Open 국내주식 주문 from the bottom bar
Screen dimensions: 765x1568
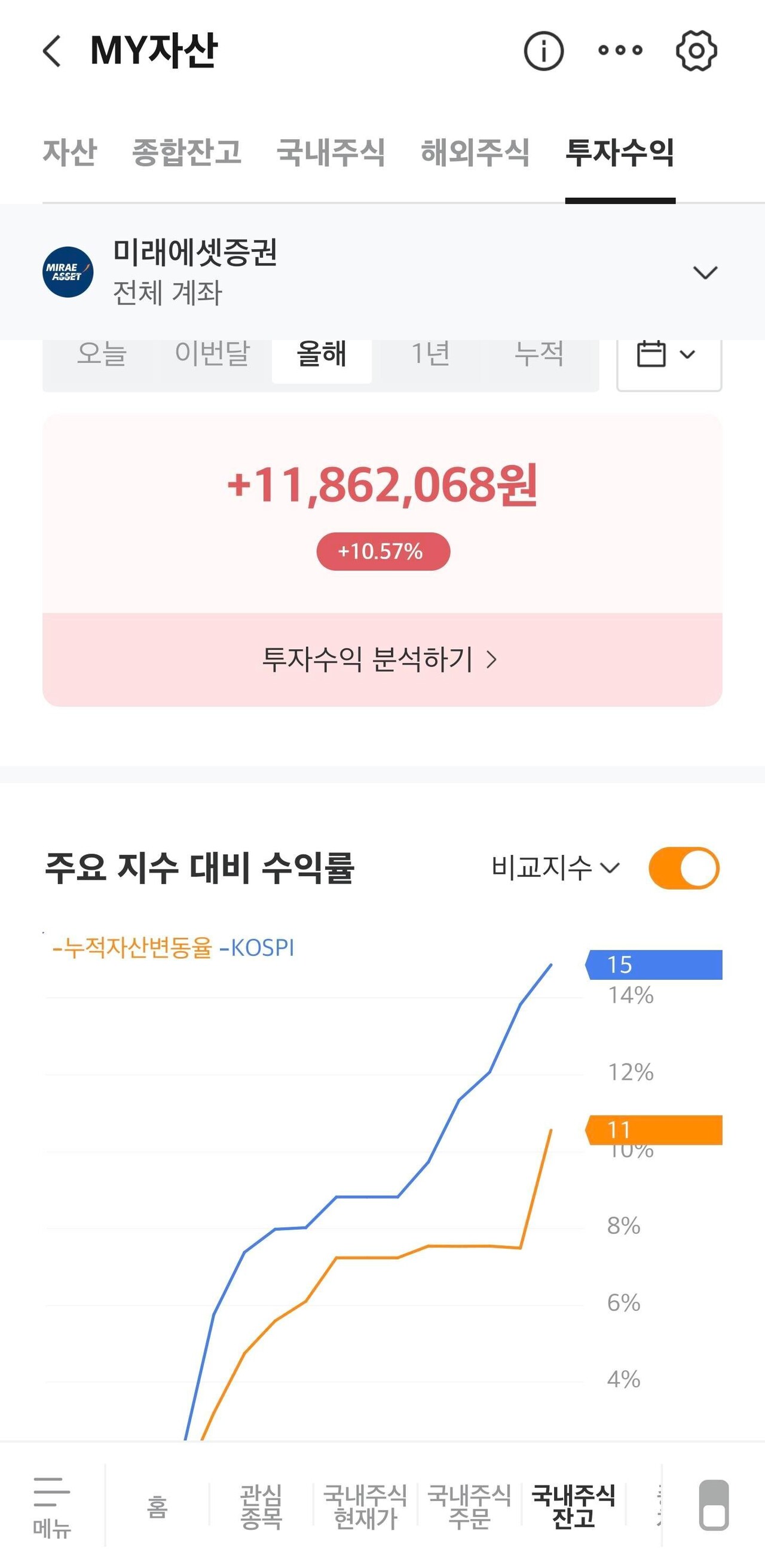[467, 1503]
